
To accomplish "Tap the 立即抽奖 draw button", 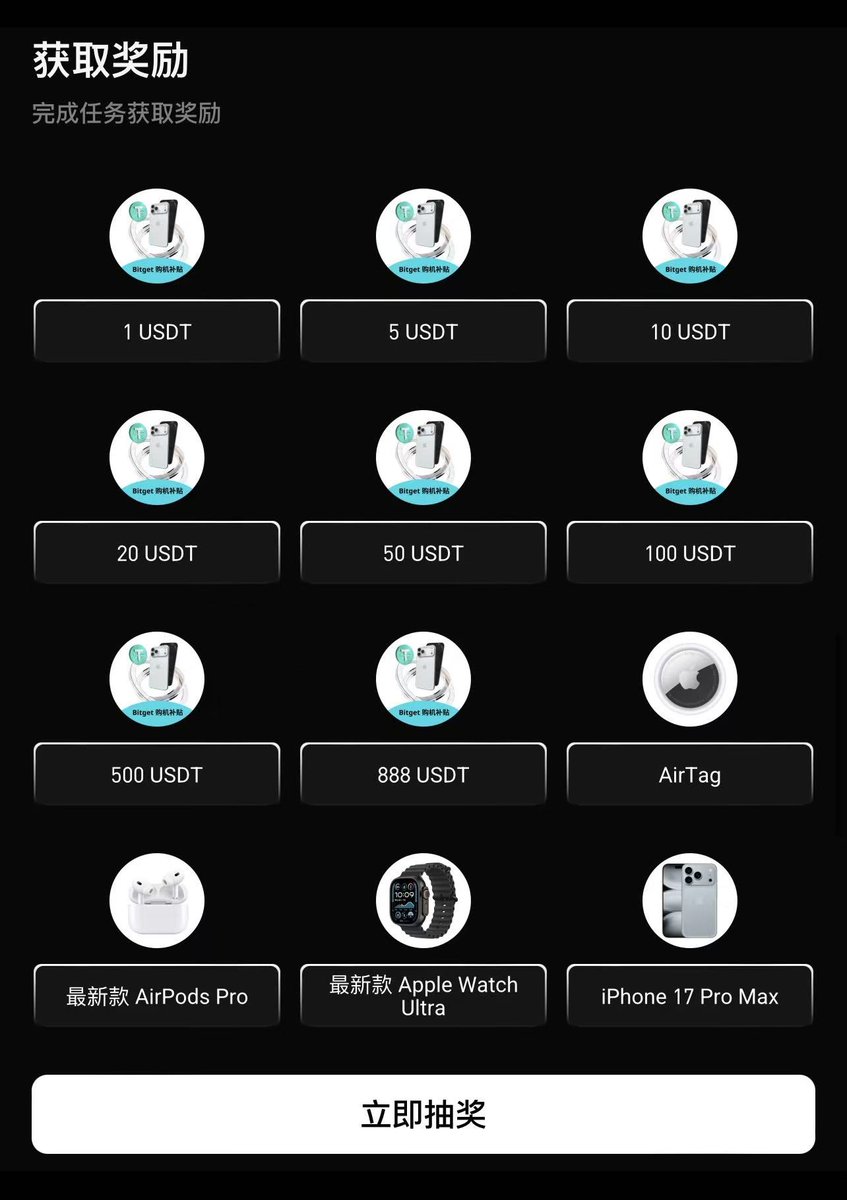I will 423,1114.
